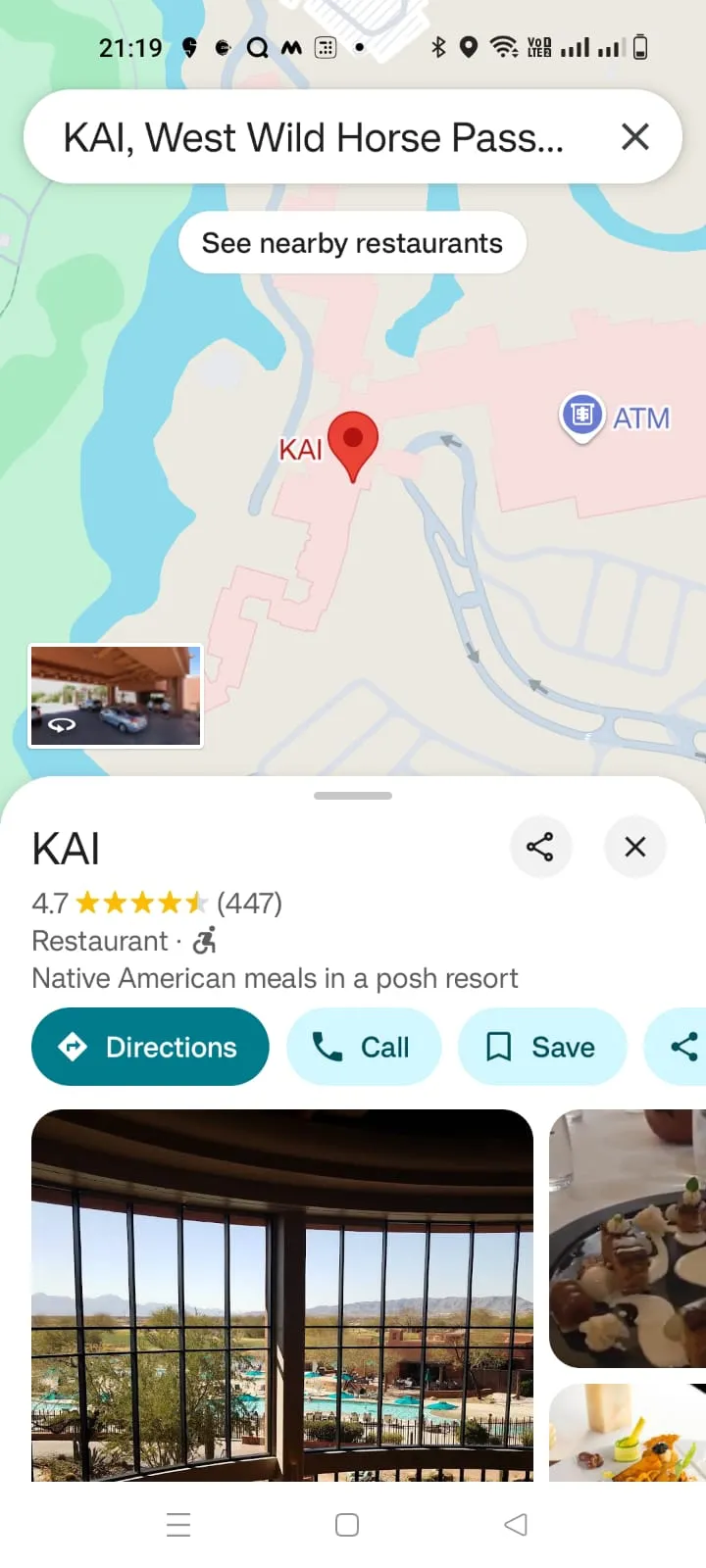Open the Street View preview thumbnail

(x=115, y=695)
